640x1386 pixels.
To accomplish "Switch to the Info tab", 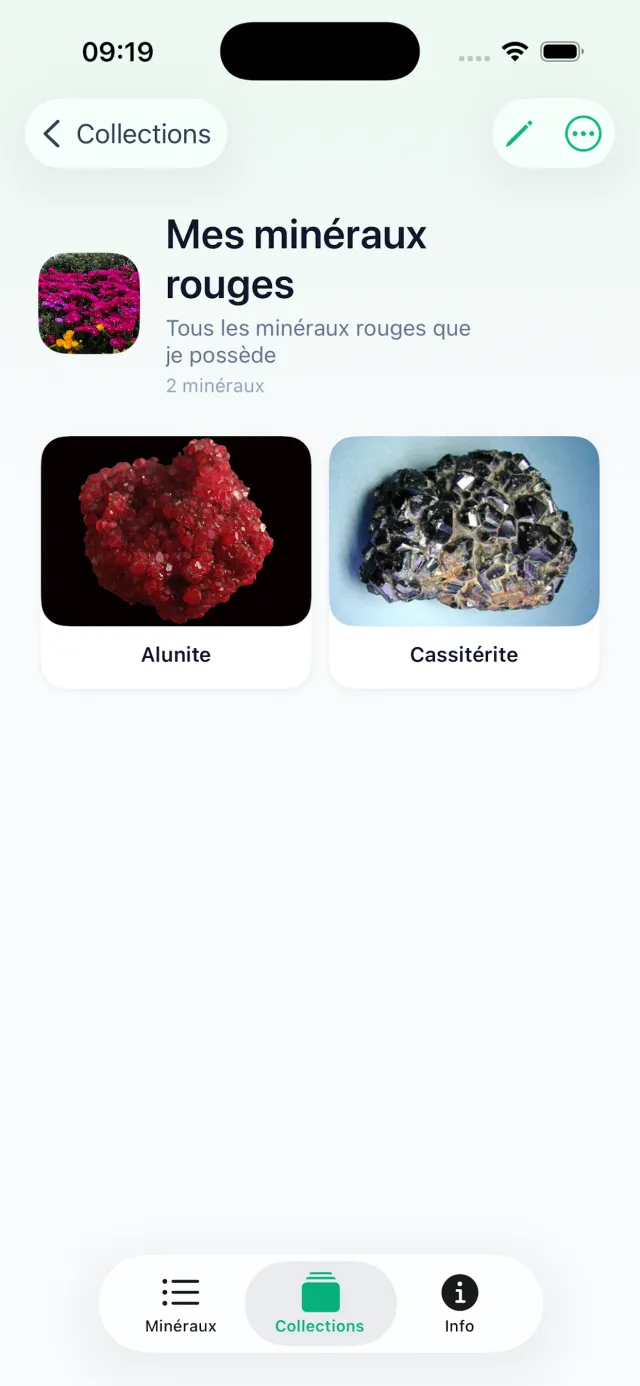I will 460,1304.
